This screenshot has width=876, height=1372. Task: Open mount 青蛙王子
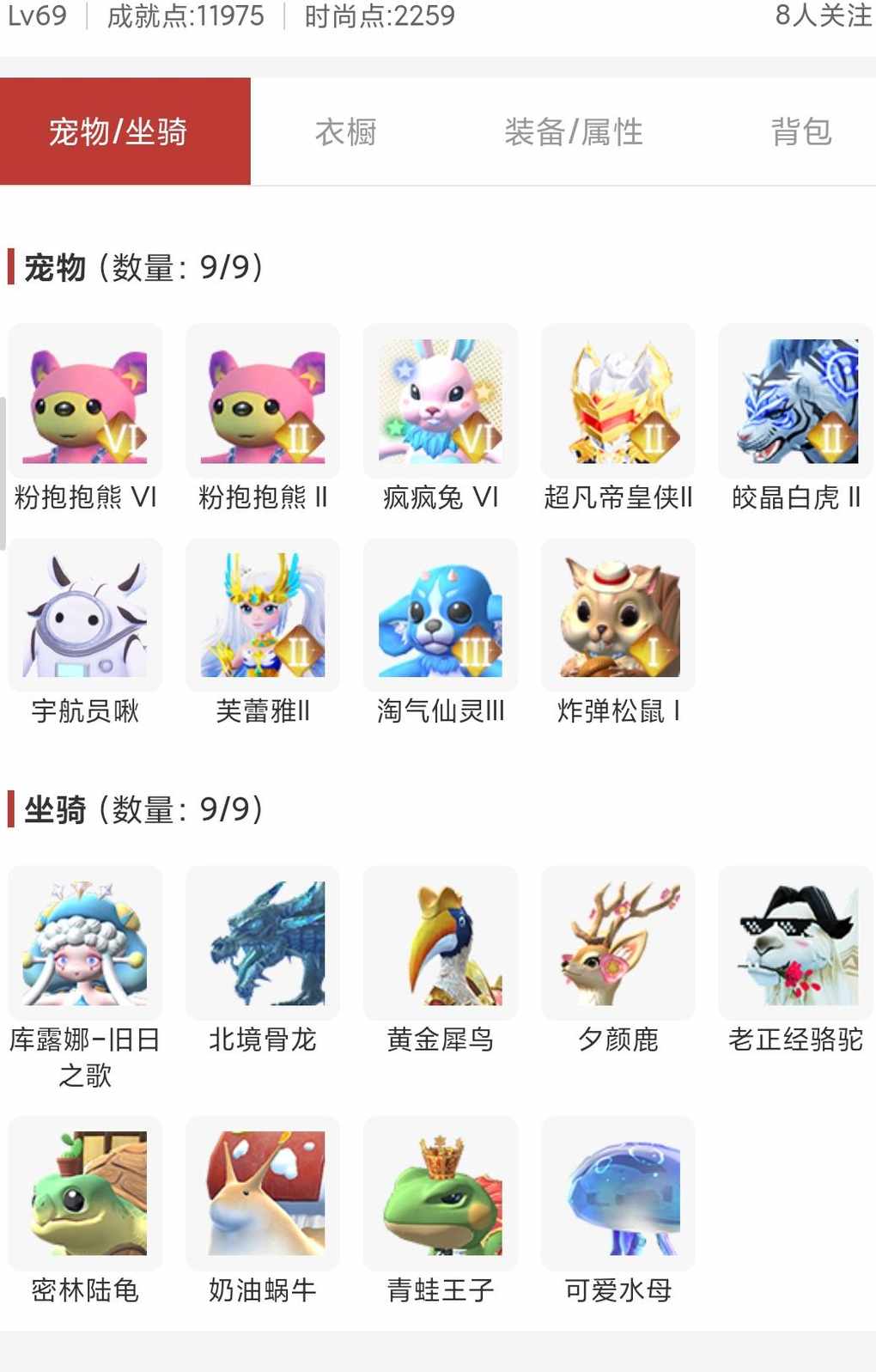pyautogui.click(x=441, y=1193)
